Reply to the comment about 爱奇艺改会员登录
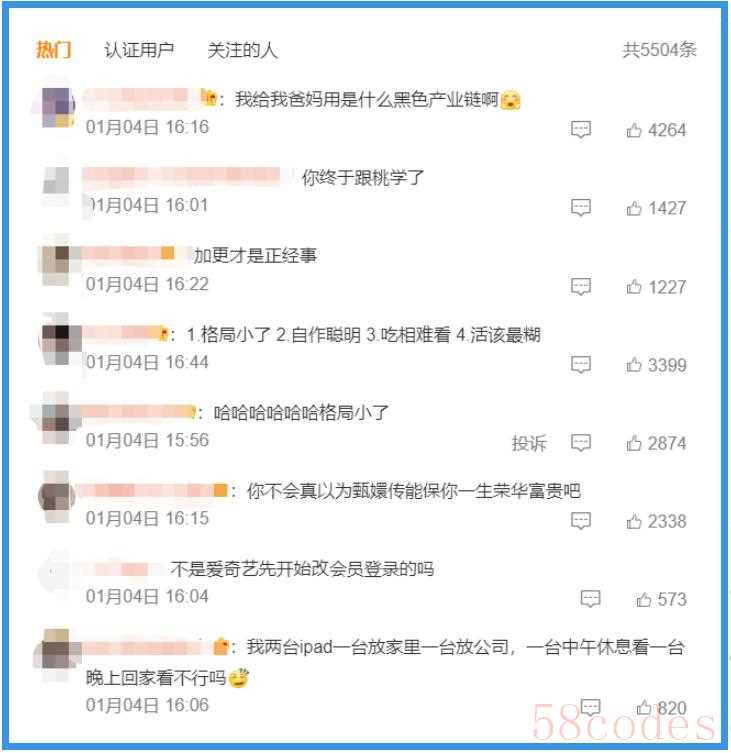The image size is (731, 753). tap(591, 600)
